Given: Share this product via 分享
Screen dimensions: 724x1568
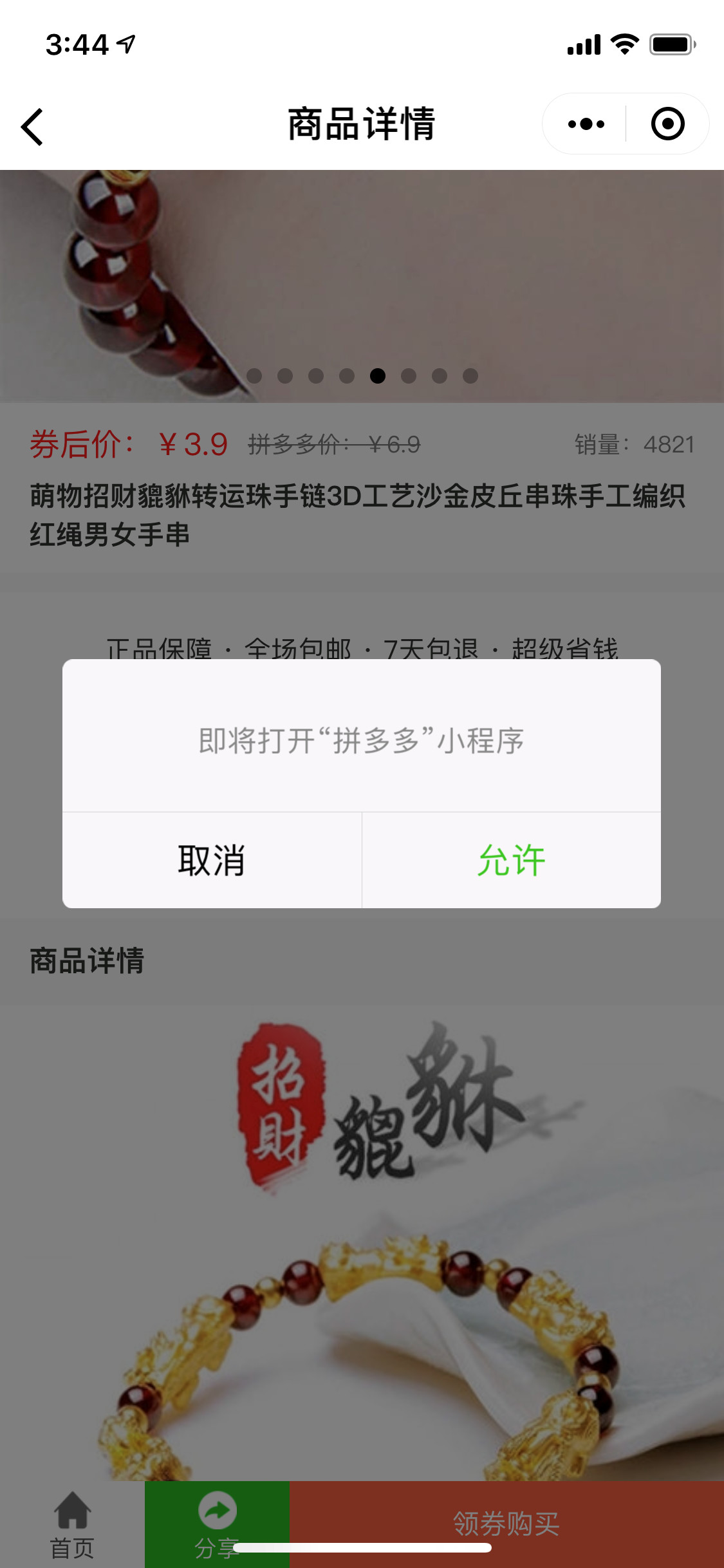Looking at the screenshot, I should [x=217, y=1524].
